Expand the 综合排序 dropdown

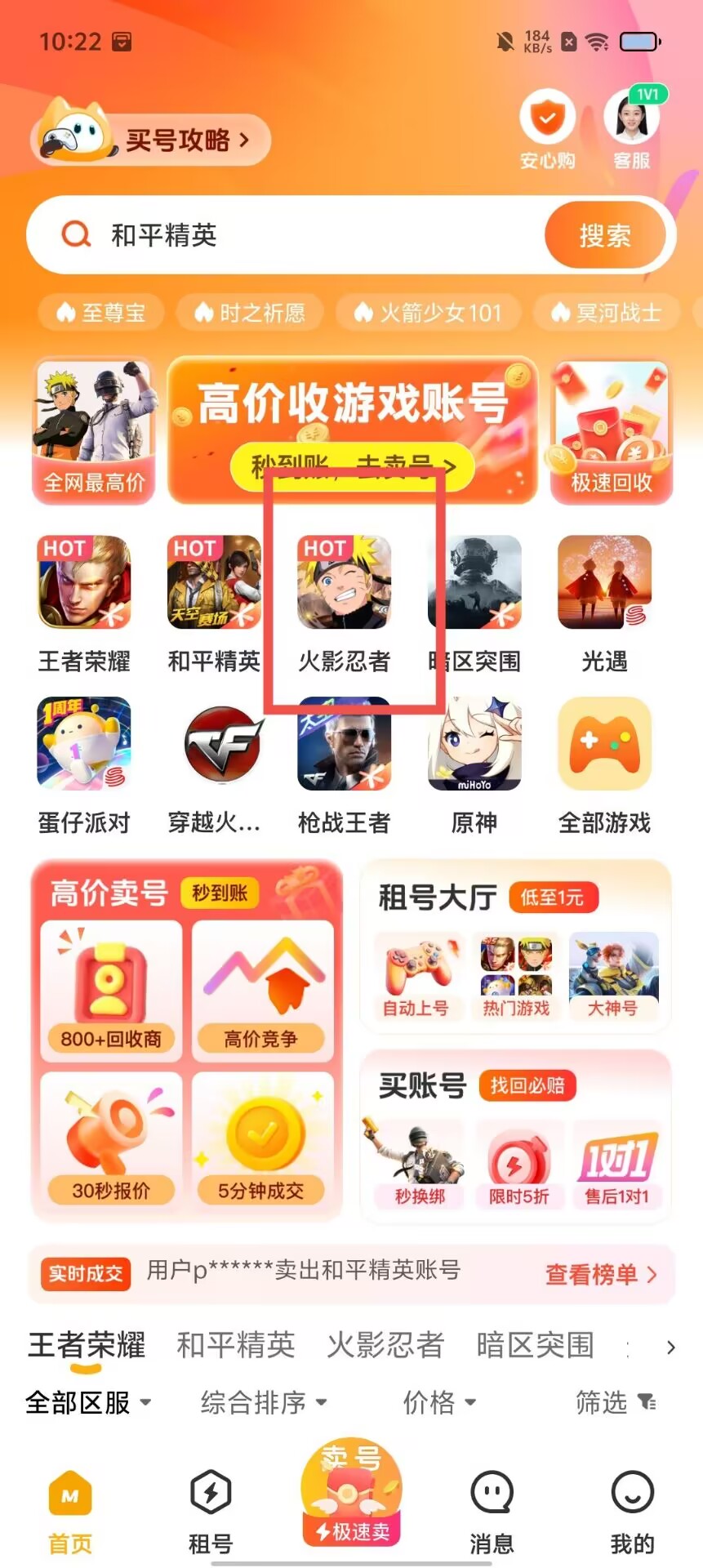coord(263,1402)
